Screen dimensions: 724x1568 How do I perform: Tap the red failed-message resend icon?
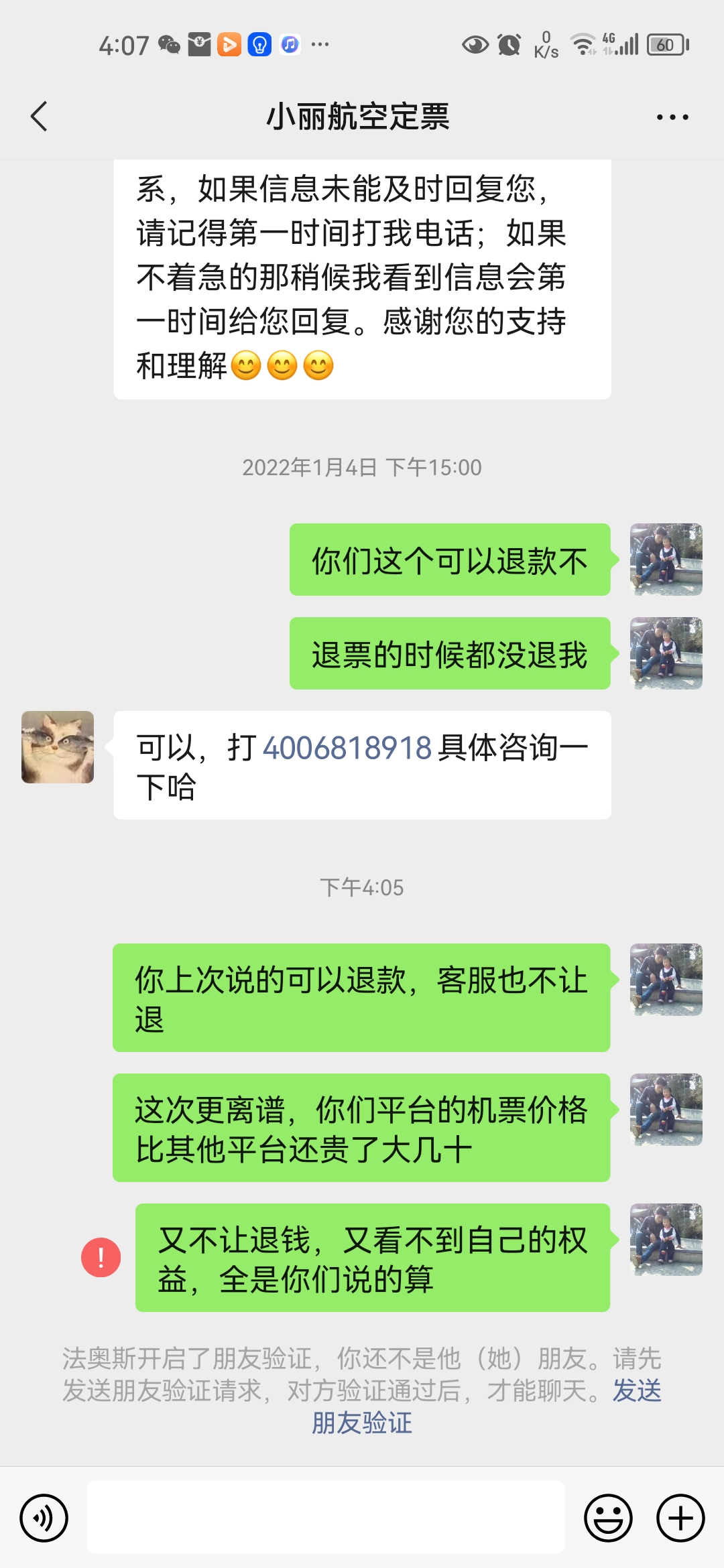point(101,1257)
